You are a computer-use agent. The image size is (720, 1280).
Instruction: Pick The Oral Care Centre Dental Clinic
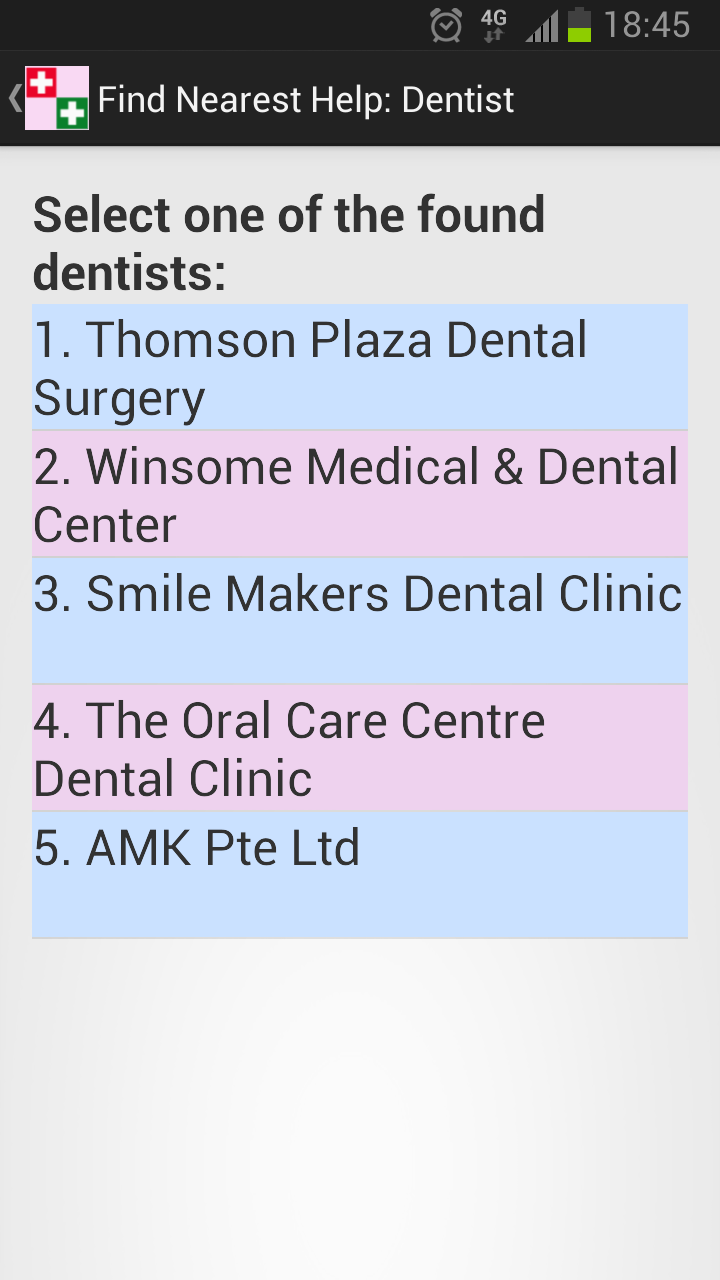pyautogui.click(x=359, y=747)
